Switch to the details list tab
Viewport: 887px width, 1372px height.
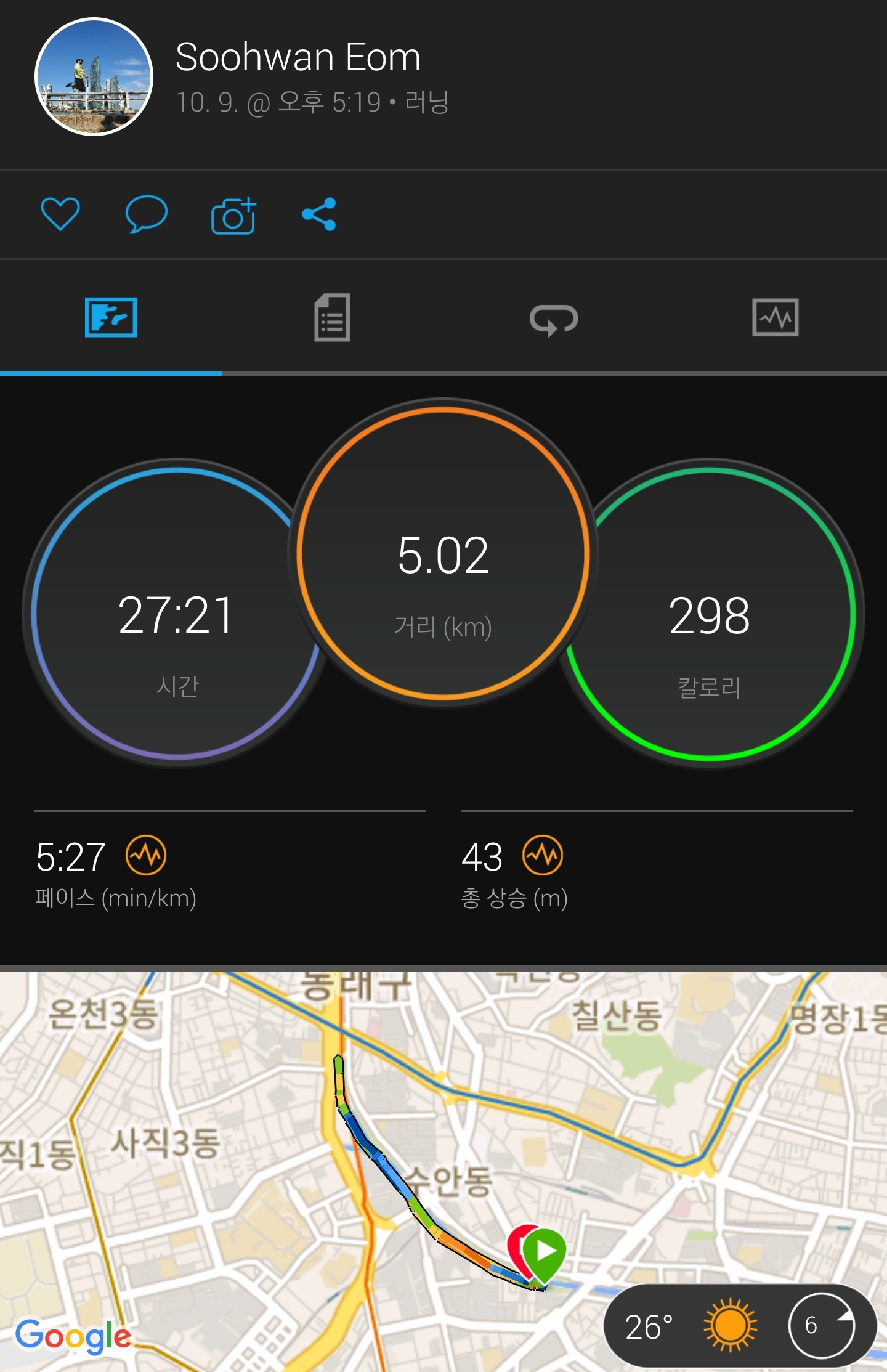[332, 318]
